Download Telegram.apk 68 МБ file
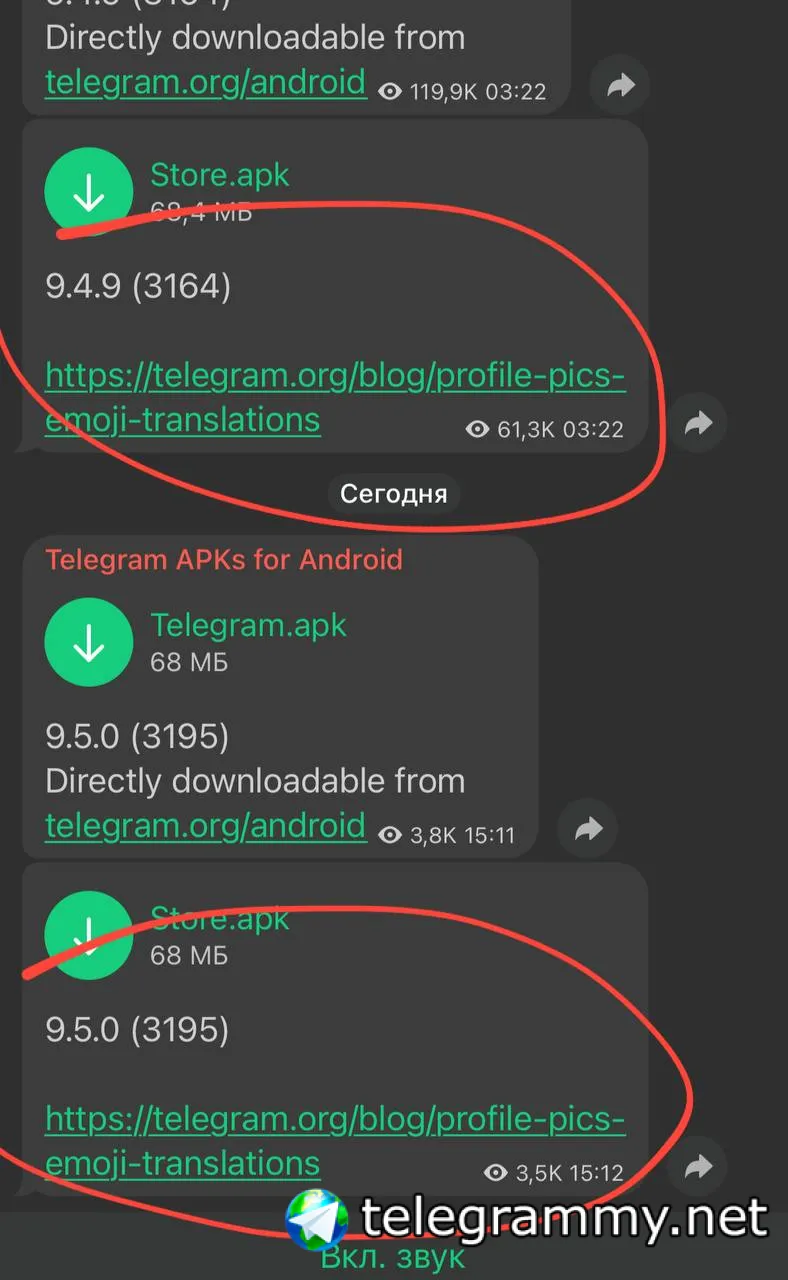The width and height of the screenshot is (788, 1280). pos(89,642)
